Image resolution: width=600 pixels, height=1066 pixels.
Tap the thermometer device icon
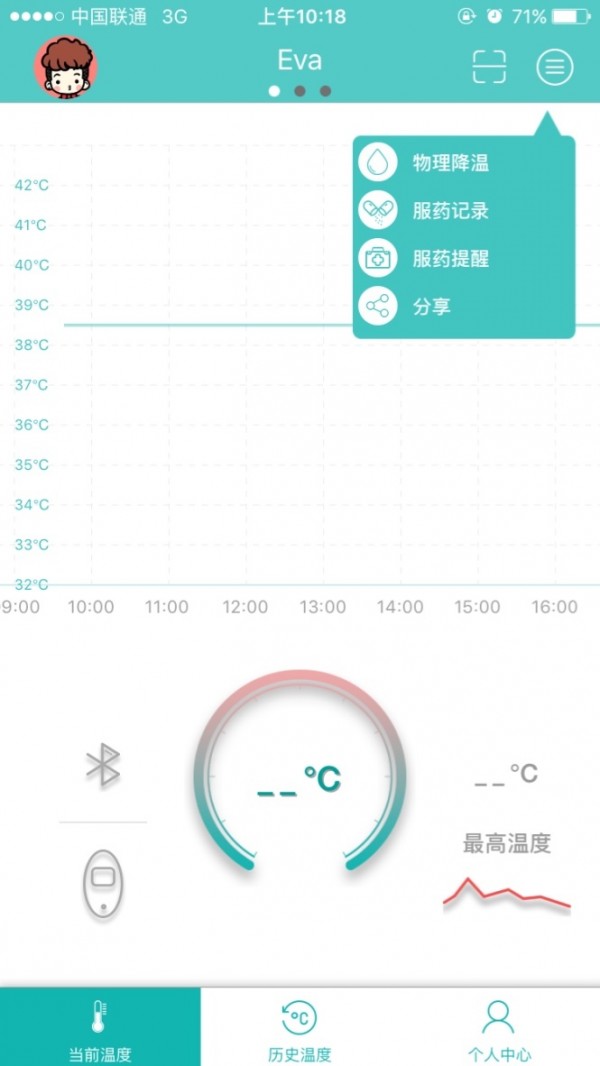click(x=102, y=883)
